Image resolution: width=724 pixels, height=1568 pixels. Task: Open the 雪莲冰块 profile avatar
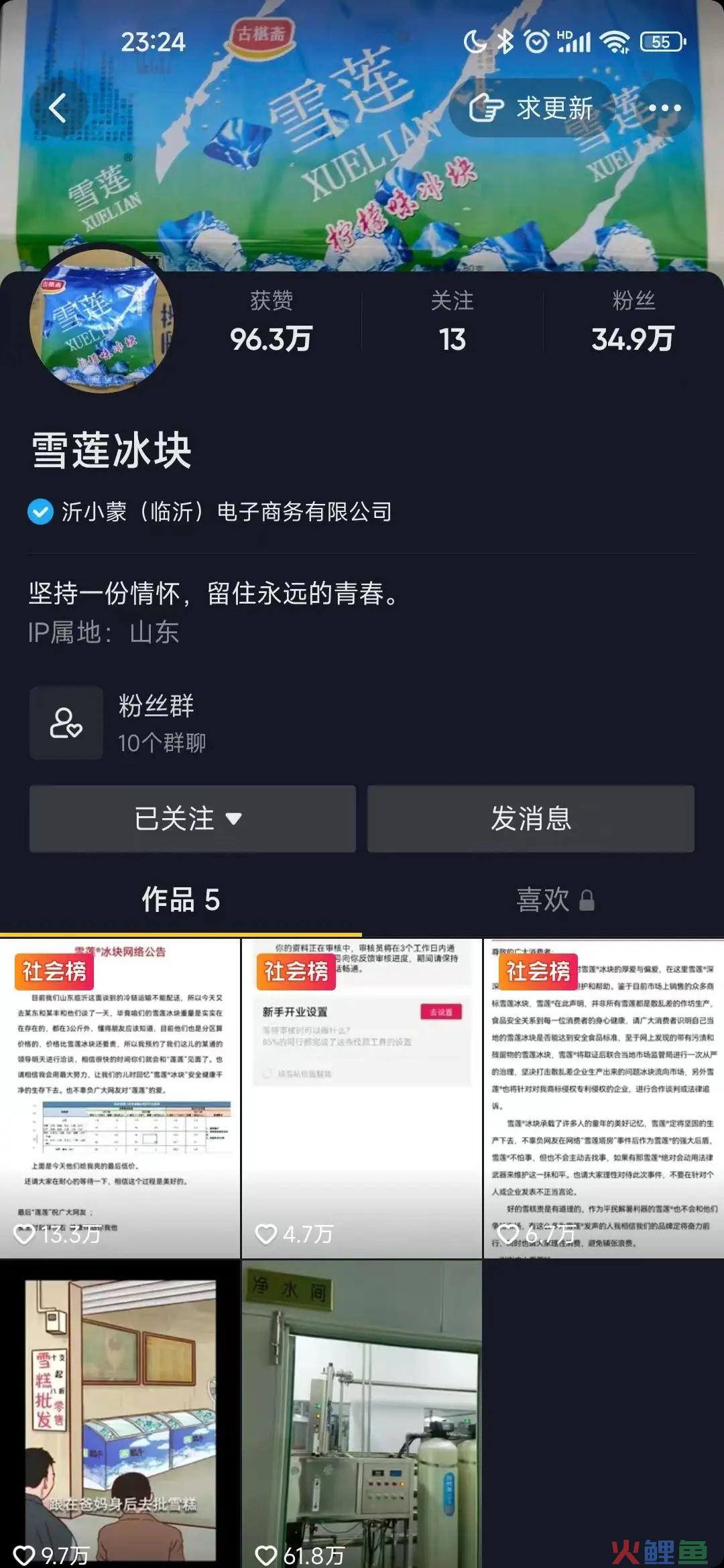(101, 320)
